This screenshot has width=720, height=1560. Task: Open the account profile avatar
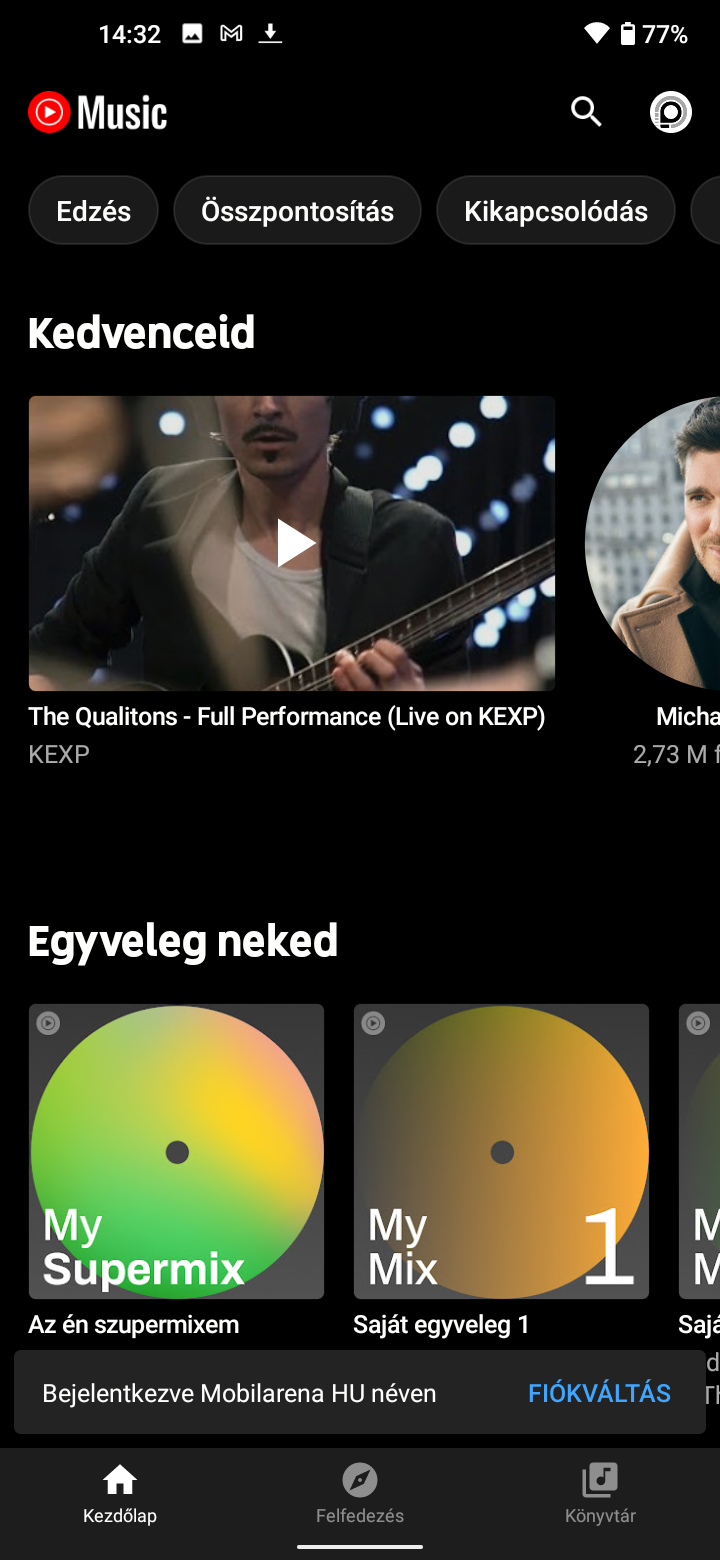671,112
